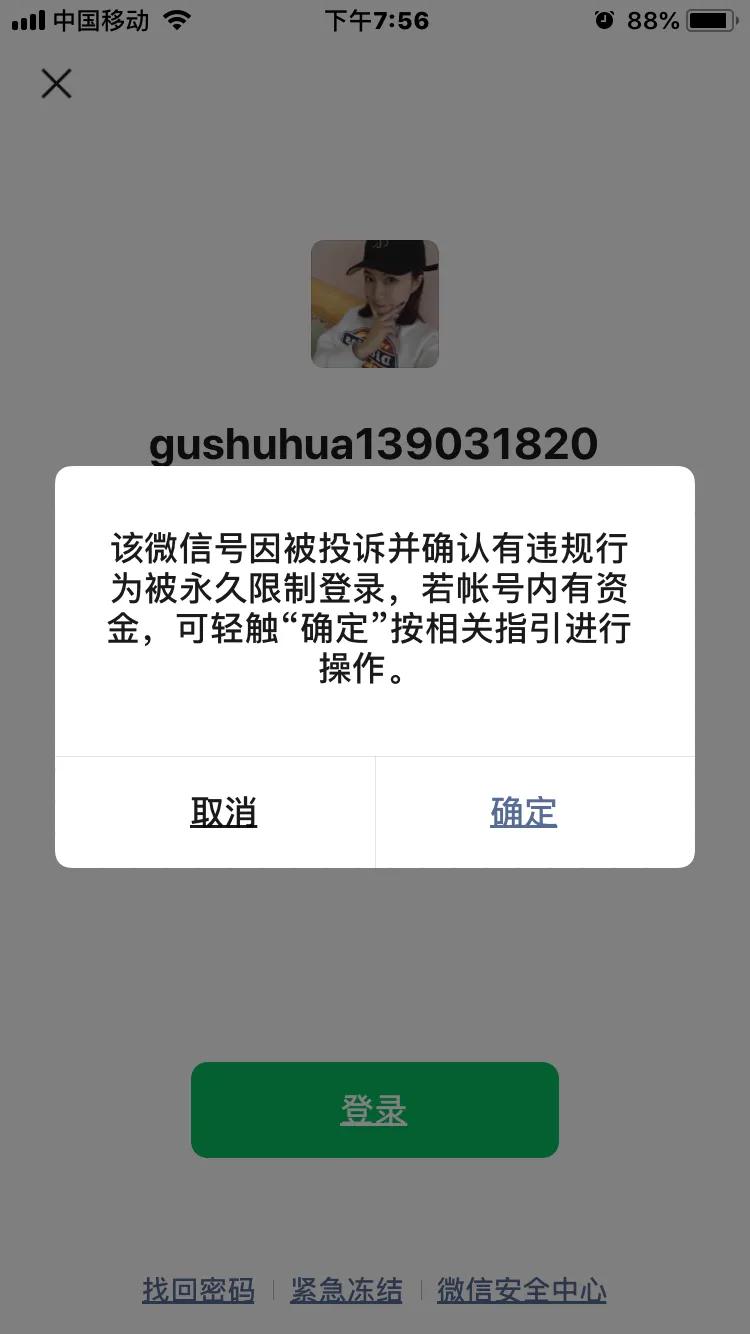This screenshot has height=1334, width=750.
Task: Select 紧急冻结 to freeze the account
Action: [x=345, y=1291]
